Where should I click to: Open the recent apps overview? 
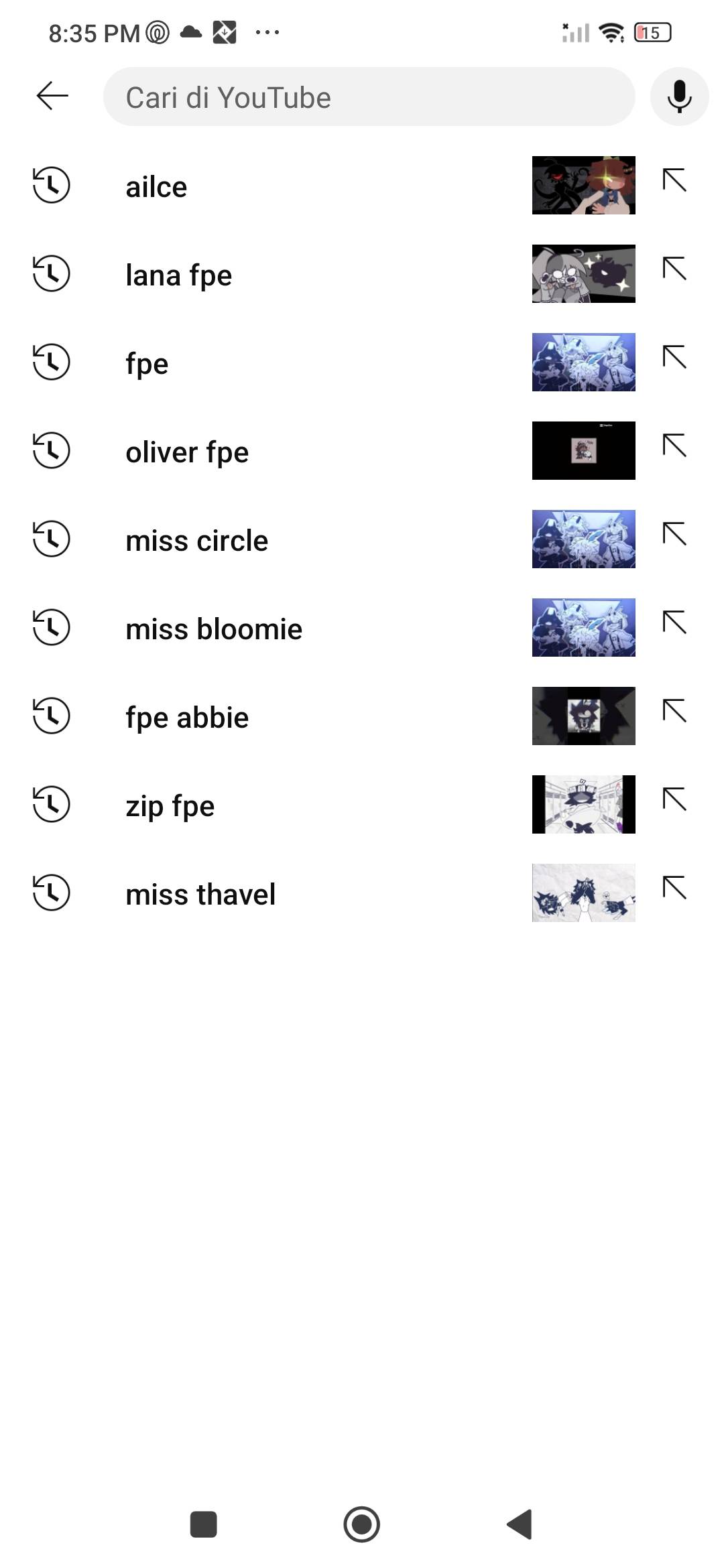click(x=203, y=1524)
